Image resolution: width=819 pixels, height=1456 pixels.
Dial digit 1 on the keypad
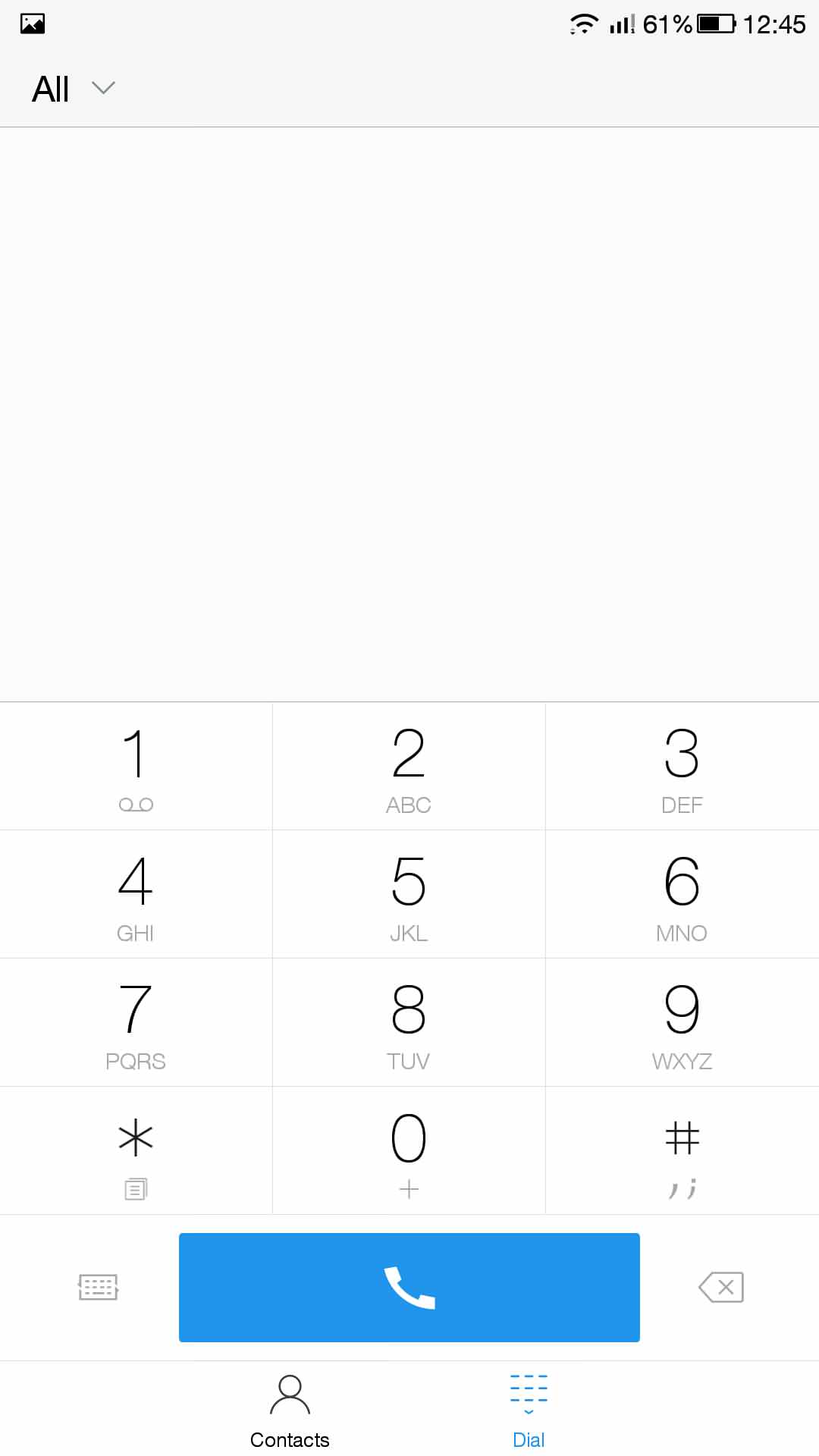(136, 766)
